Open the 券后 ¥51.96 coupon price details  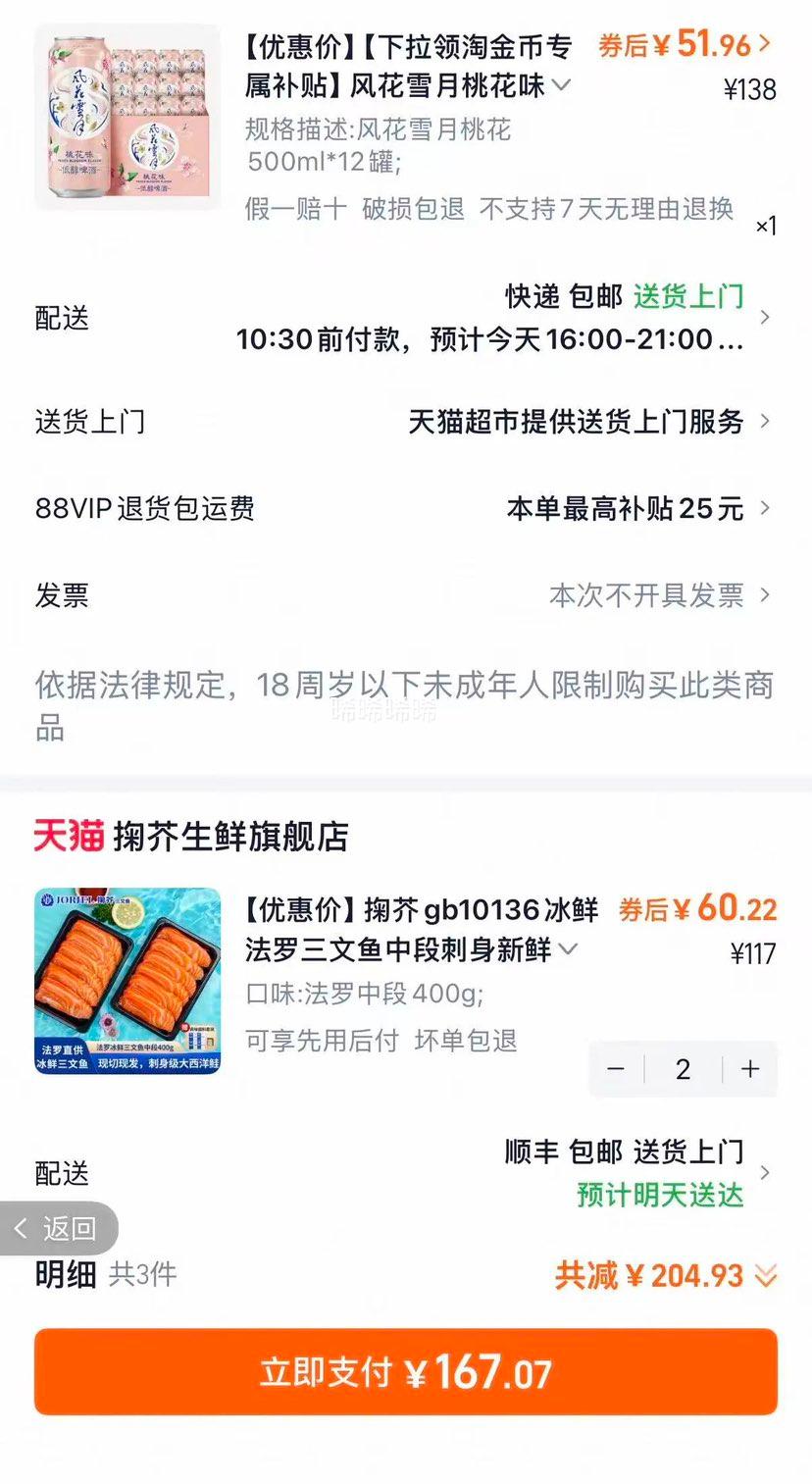coord(685,44)
